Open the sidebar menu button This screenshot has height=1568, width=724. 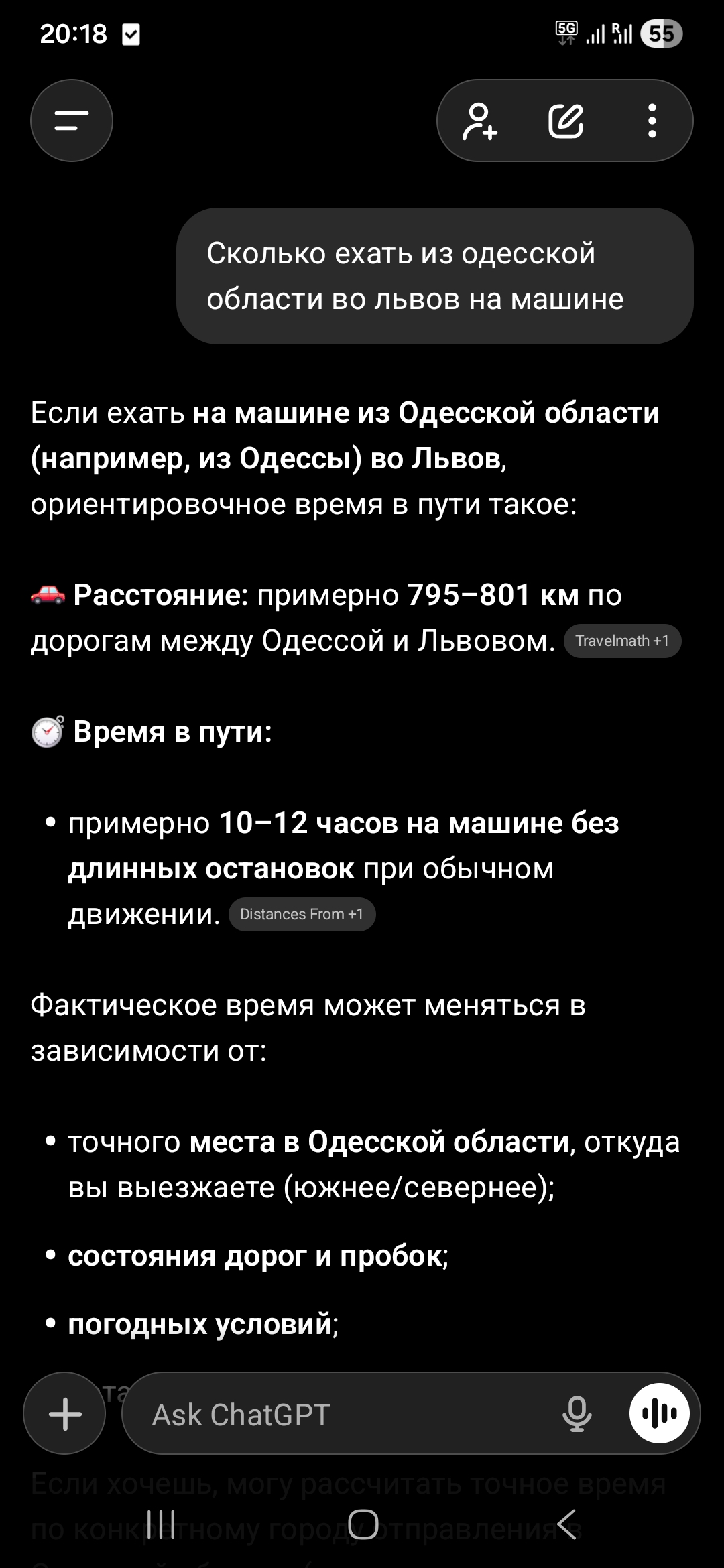pyautogui.click(x=72, y=121)
